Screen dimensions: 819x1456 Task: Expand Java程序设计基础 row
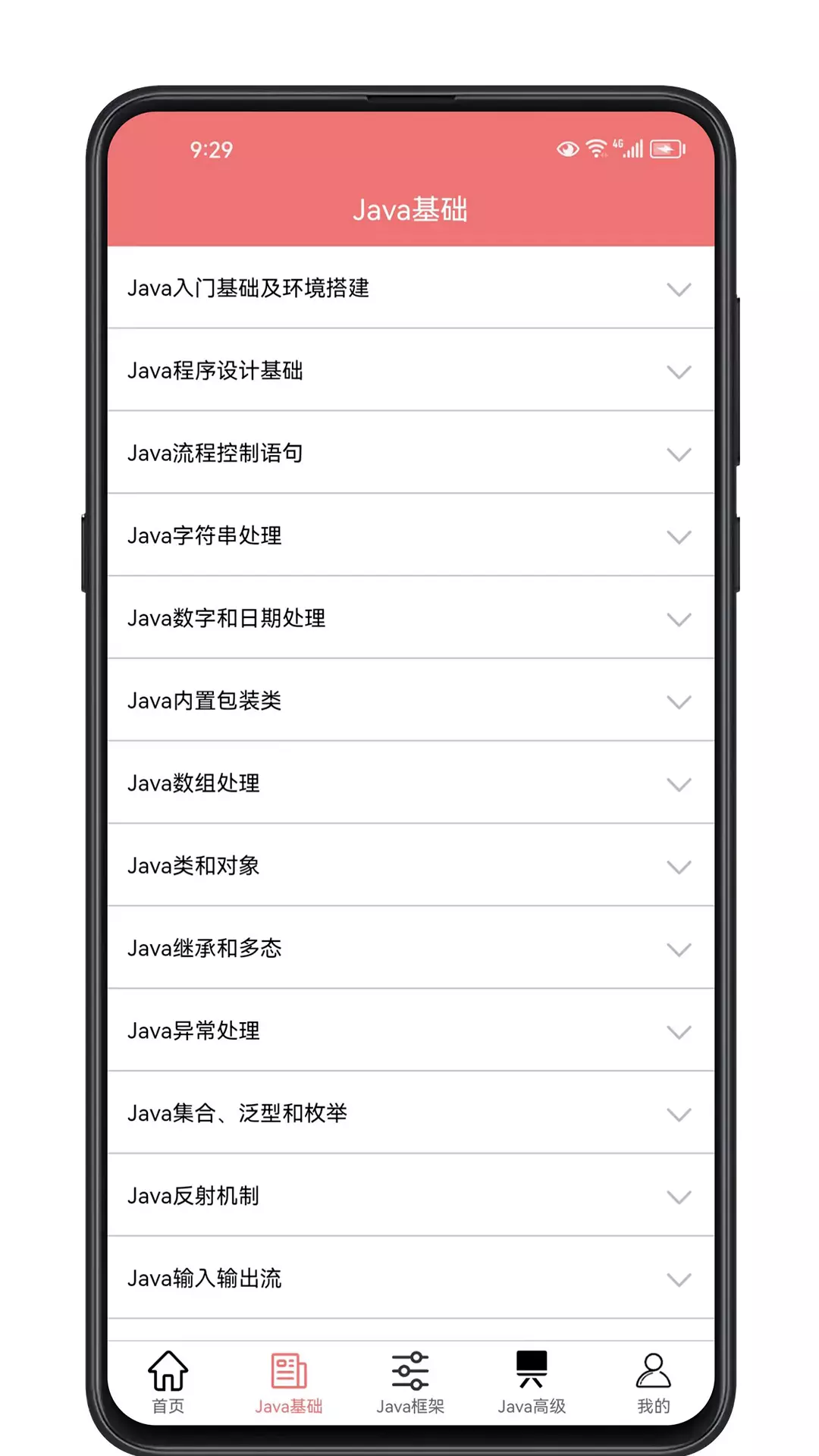[x=410, y=371]
